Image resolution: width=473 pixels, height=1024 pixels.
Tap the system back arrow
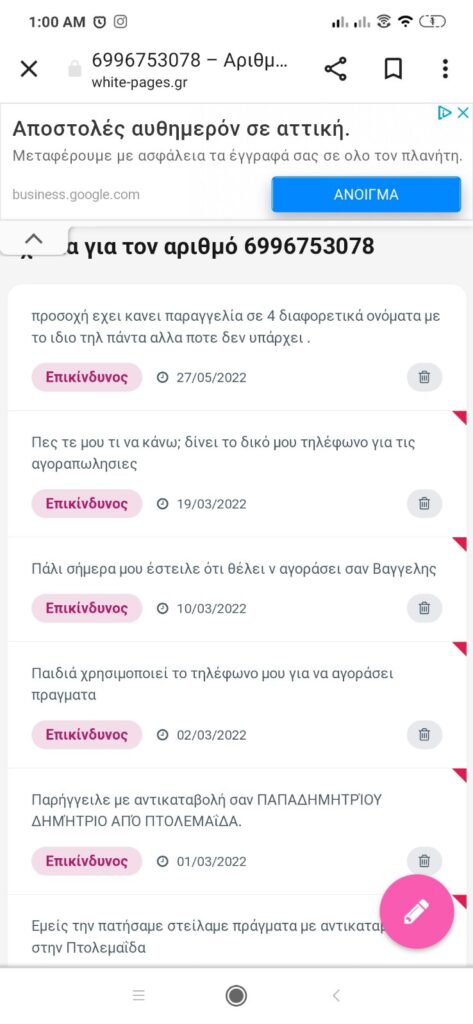[x=336, y=995]
